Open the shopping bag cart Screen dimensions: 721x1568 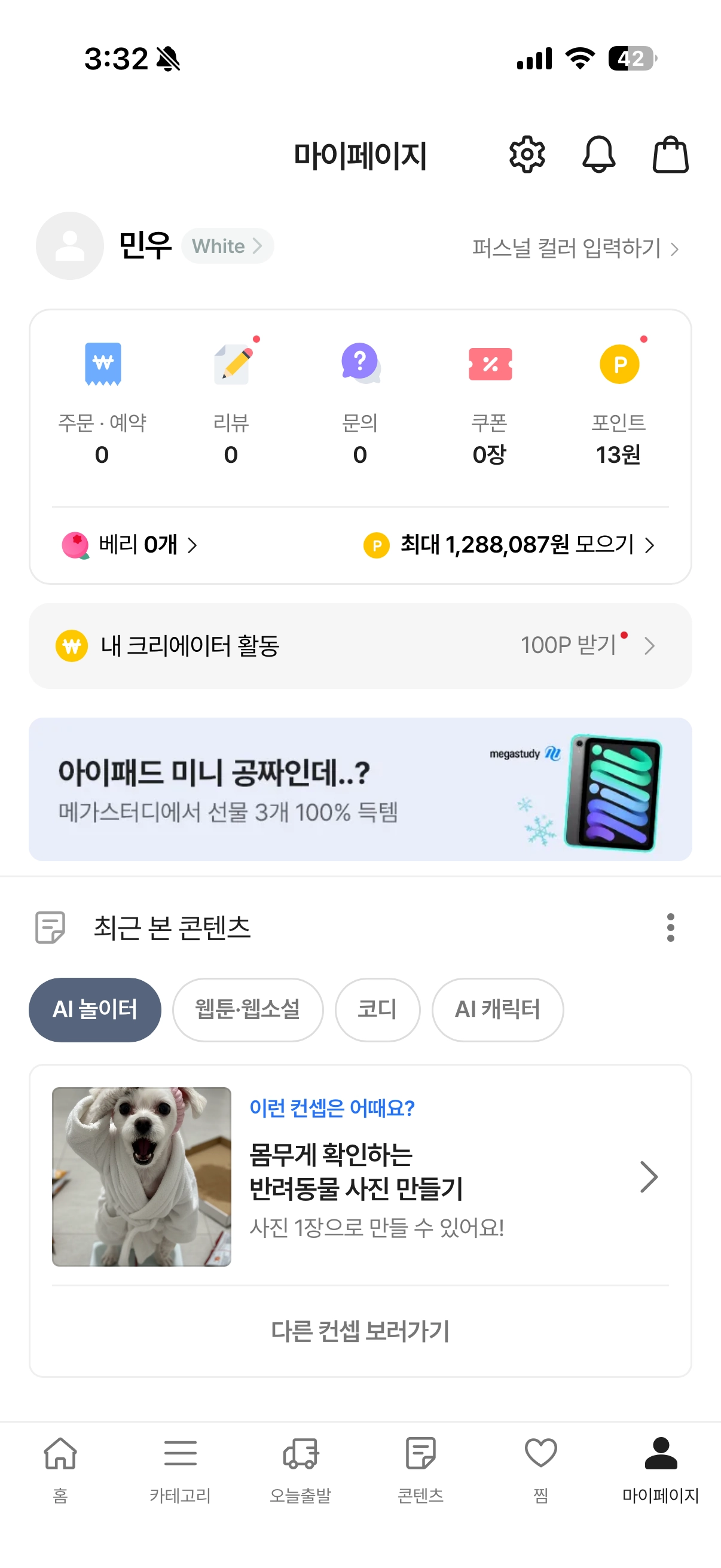click(670, 155)
